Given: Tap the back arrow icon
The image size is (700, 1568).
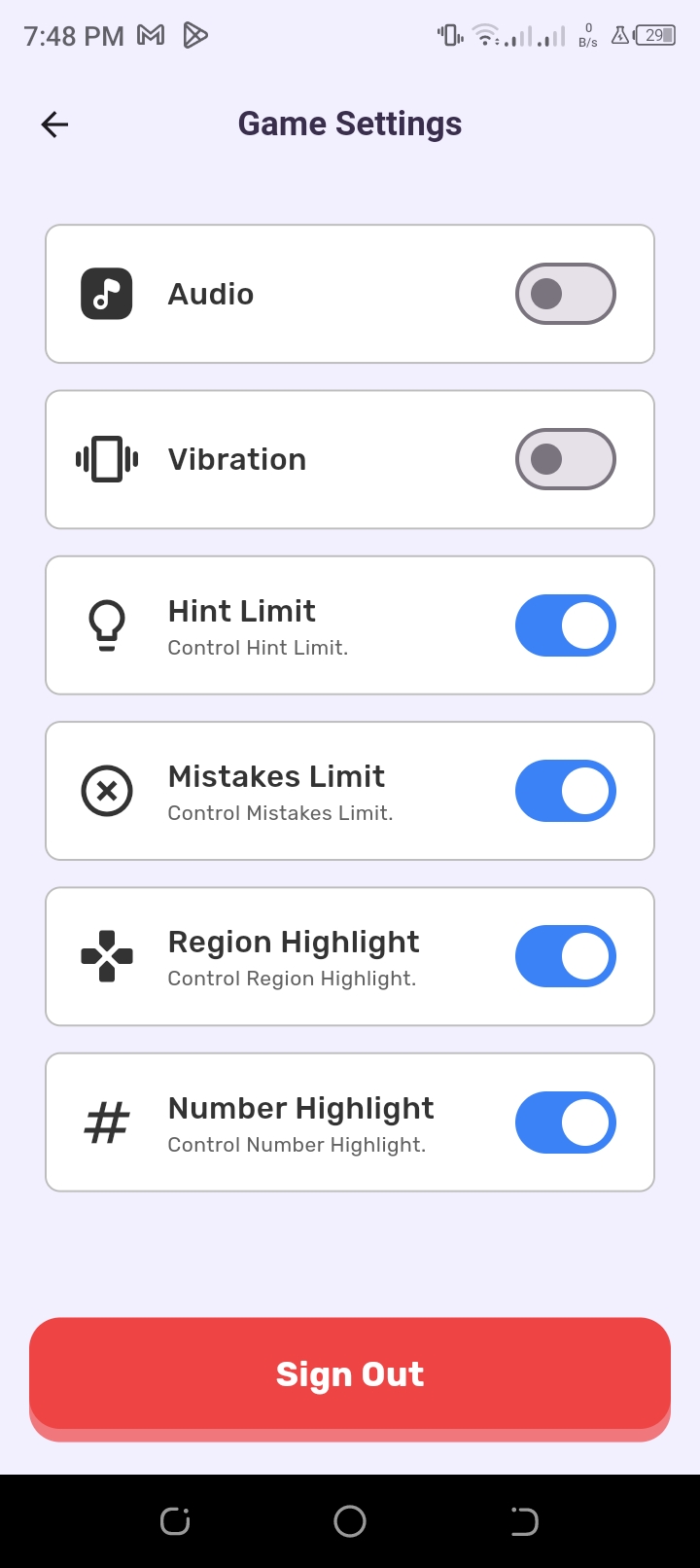Looking at the screenshot, I should coord(53,124).
